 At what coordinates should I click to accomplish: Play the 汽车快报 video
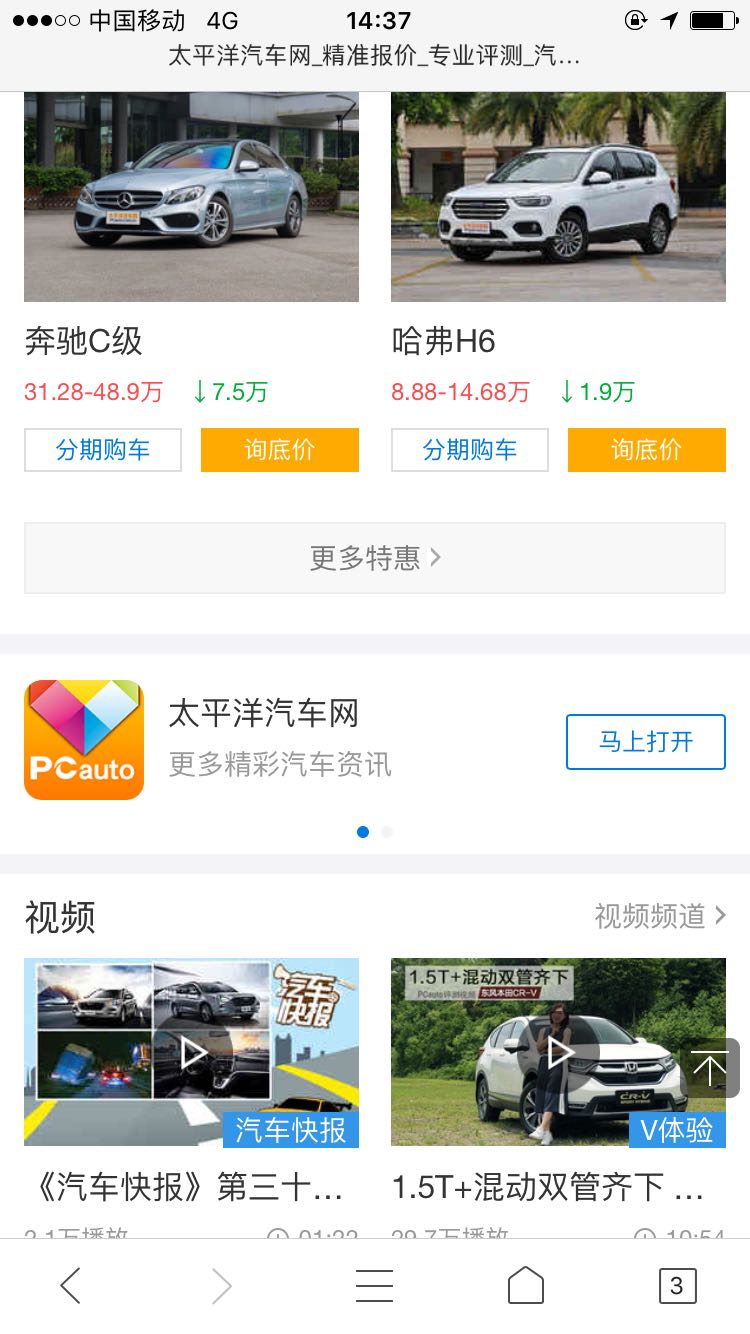(x=191, y=1052)
